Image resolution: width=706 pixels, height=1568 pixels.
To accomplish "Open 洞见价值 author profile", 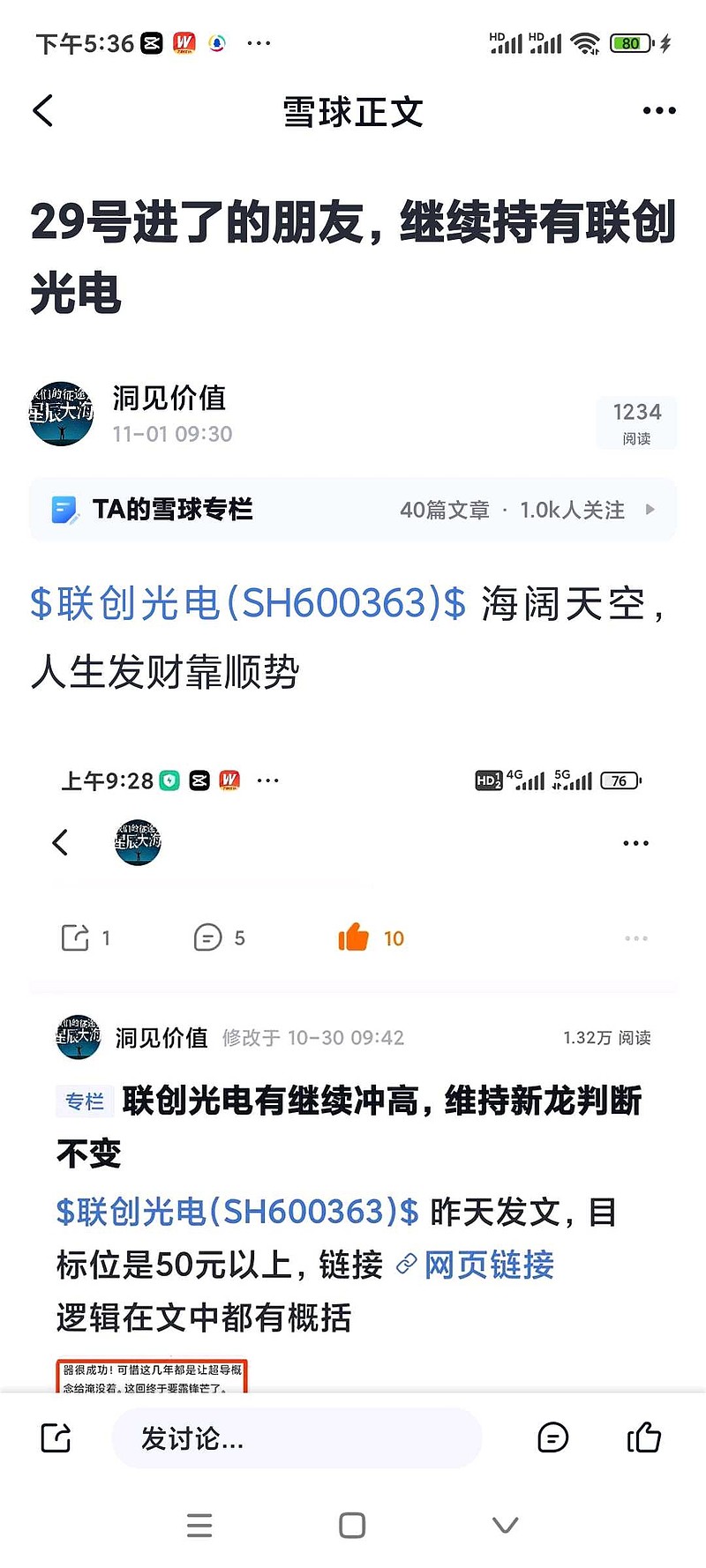I will pyautogui.click(x=169, y=398).
